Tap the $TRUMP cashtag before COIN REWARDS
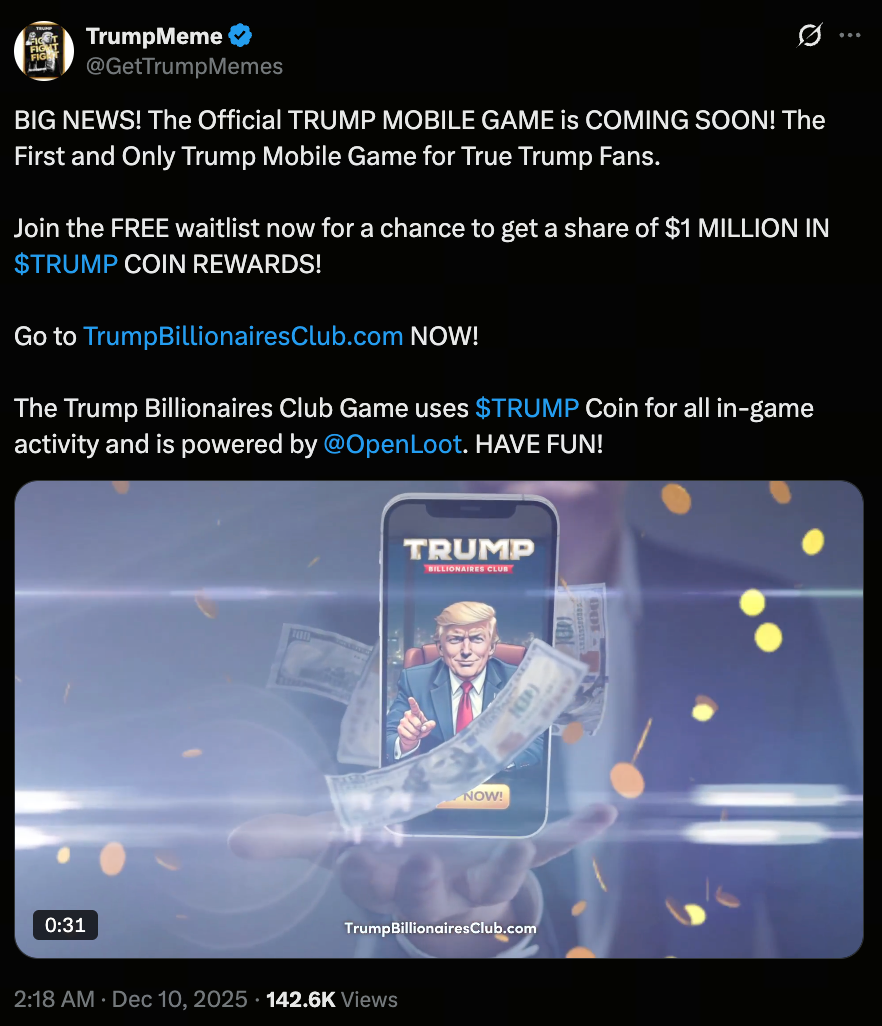 point(66,264)
